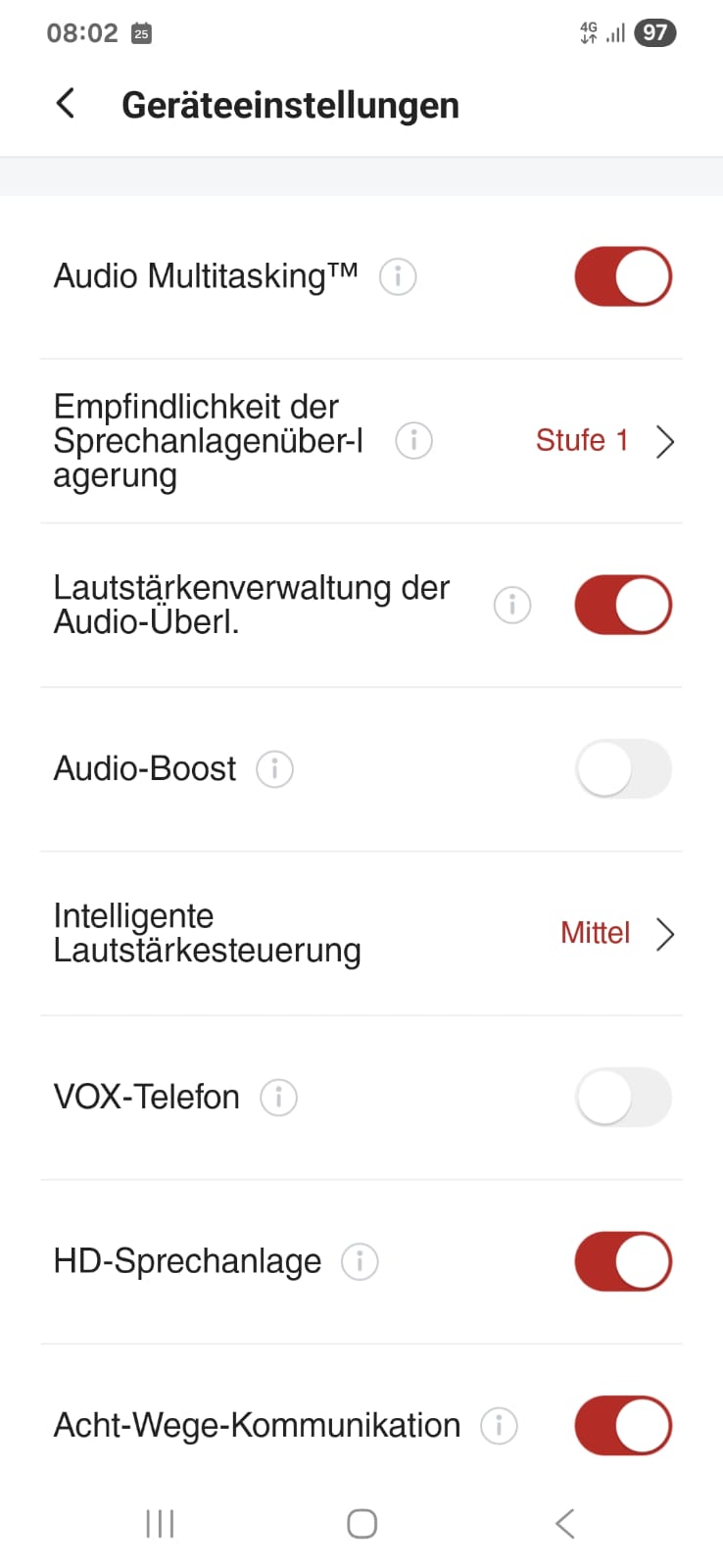The image size is (723, 1568).
Task: Show info for Lautstärkenverwaltung der Audio-Überl.
Action: point(511,605)
